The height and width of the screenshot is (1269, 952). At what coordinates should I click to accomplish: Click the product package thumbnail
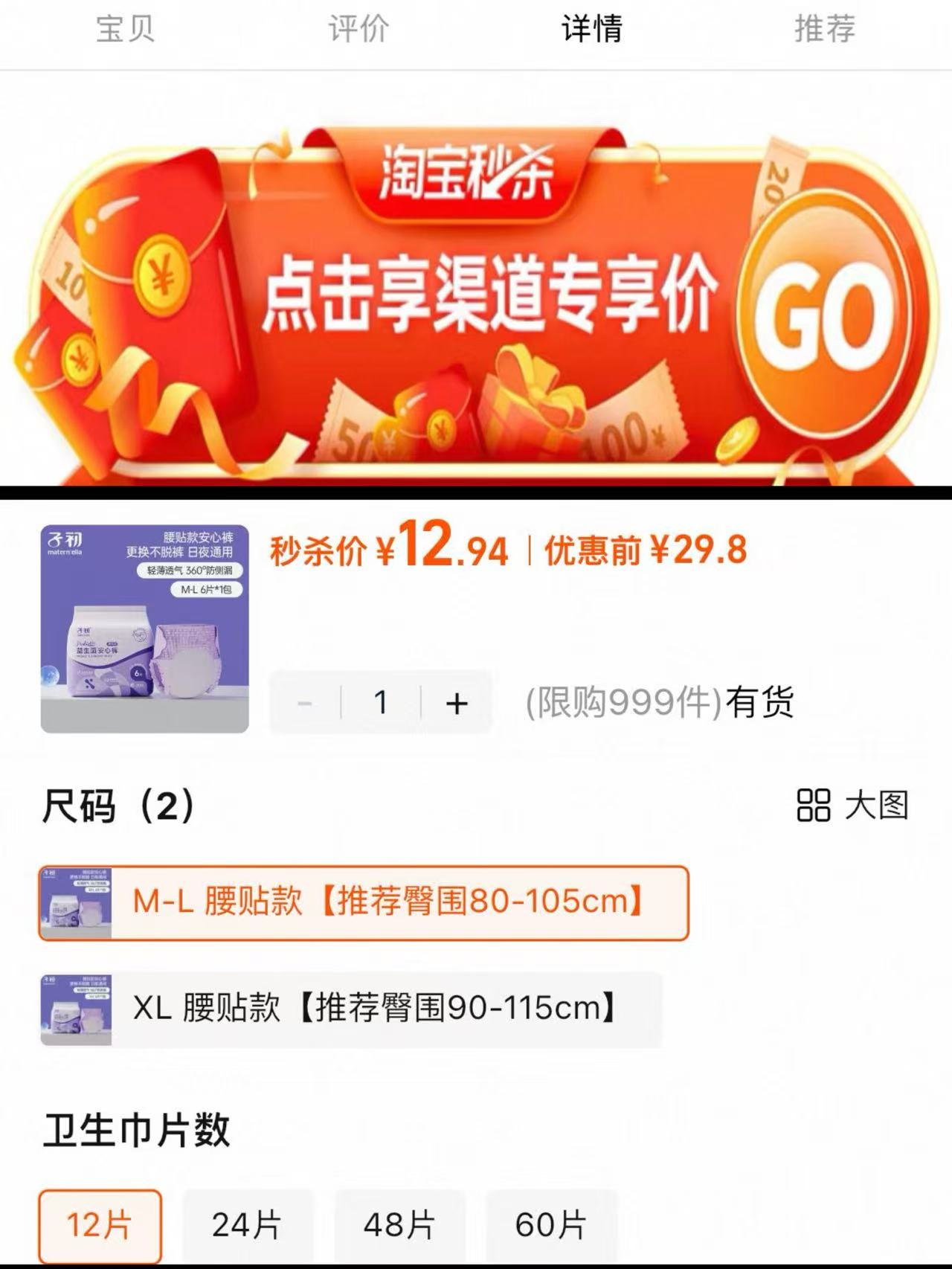pyautogui.click(x=144, y=626)
